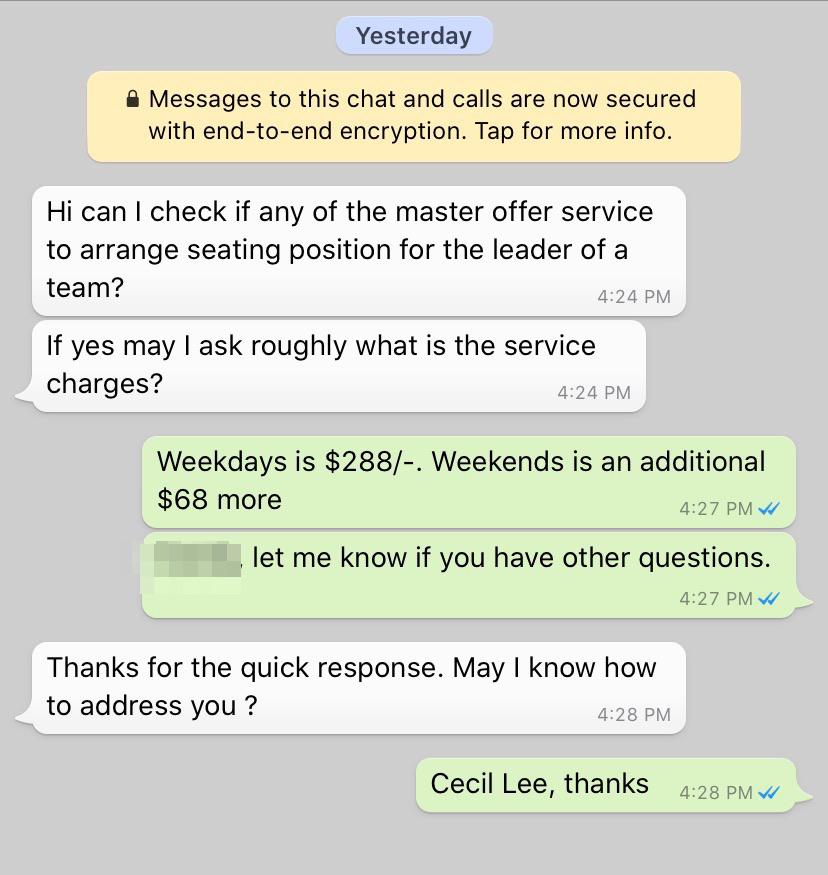The image size is (828, 875).
Task: Open the end-to-end encryption info notice
Action: coord(413,115)
